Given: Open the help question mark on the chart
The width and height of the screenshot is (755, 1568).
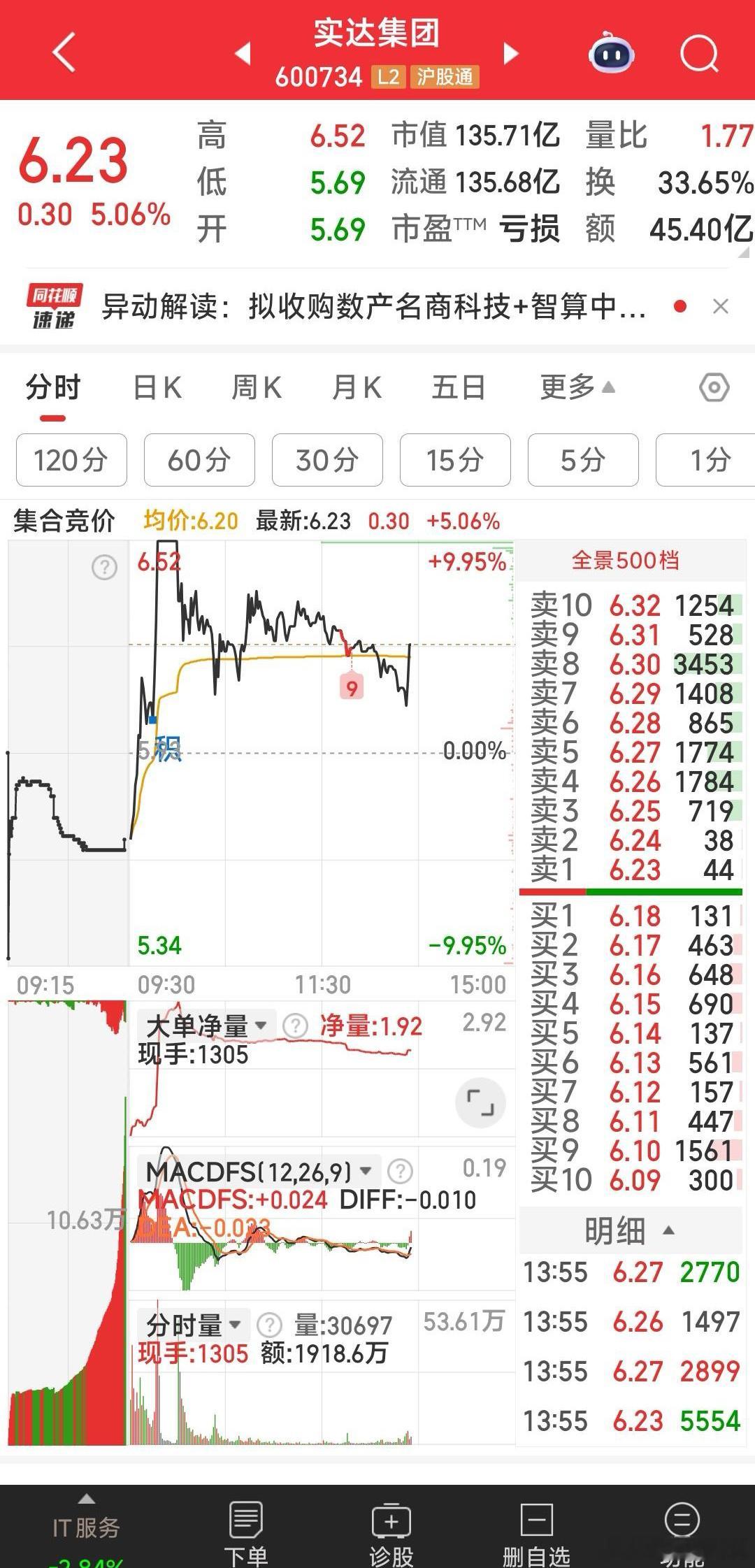Looking at the screenshot, I should (103, 568).
